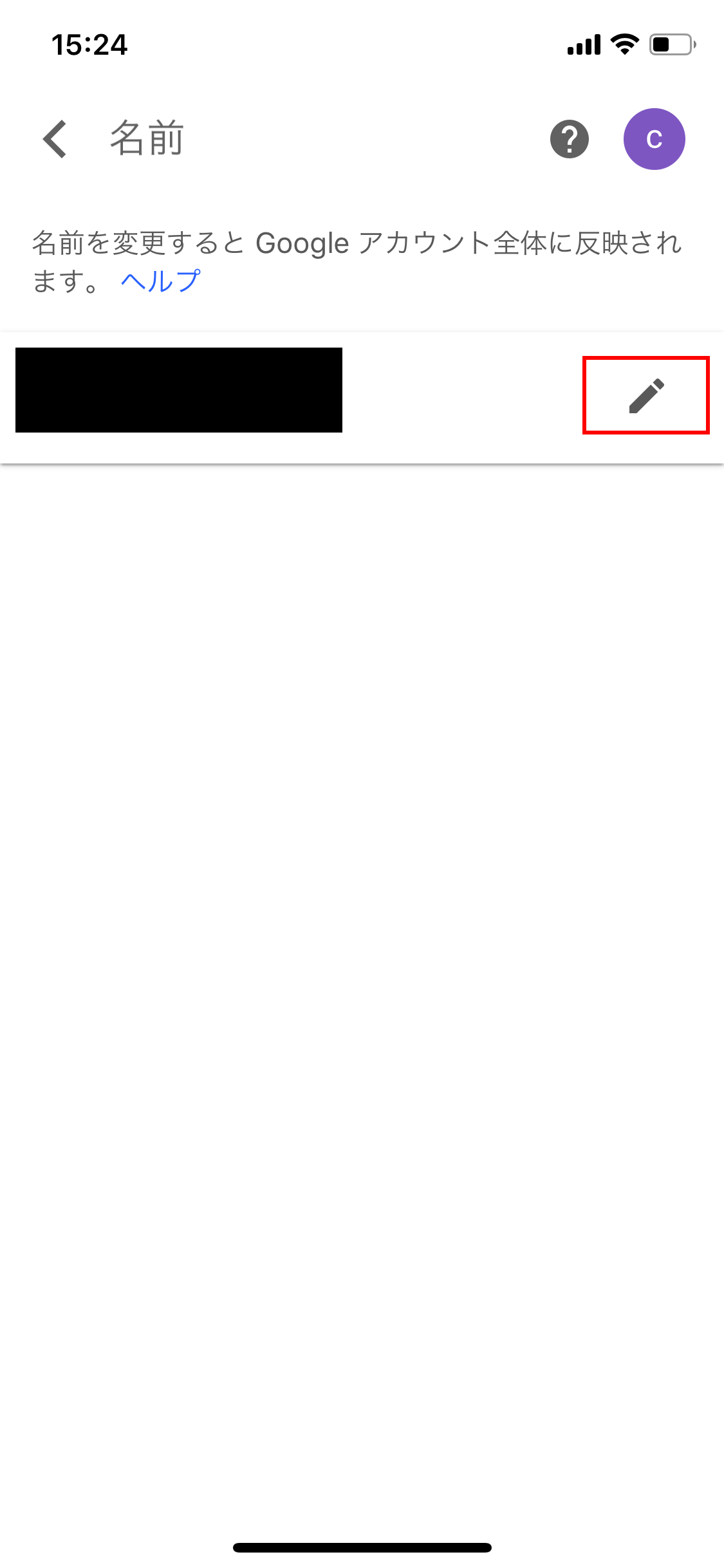Follow the ヘルプ link

(x=161, y=281)
